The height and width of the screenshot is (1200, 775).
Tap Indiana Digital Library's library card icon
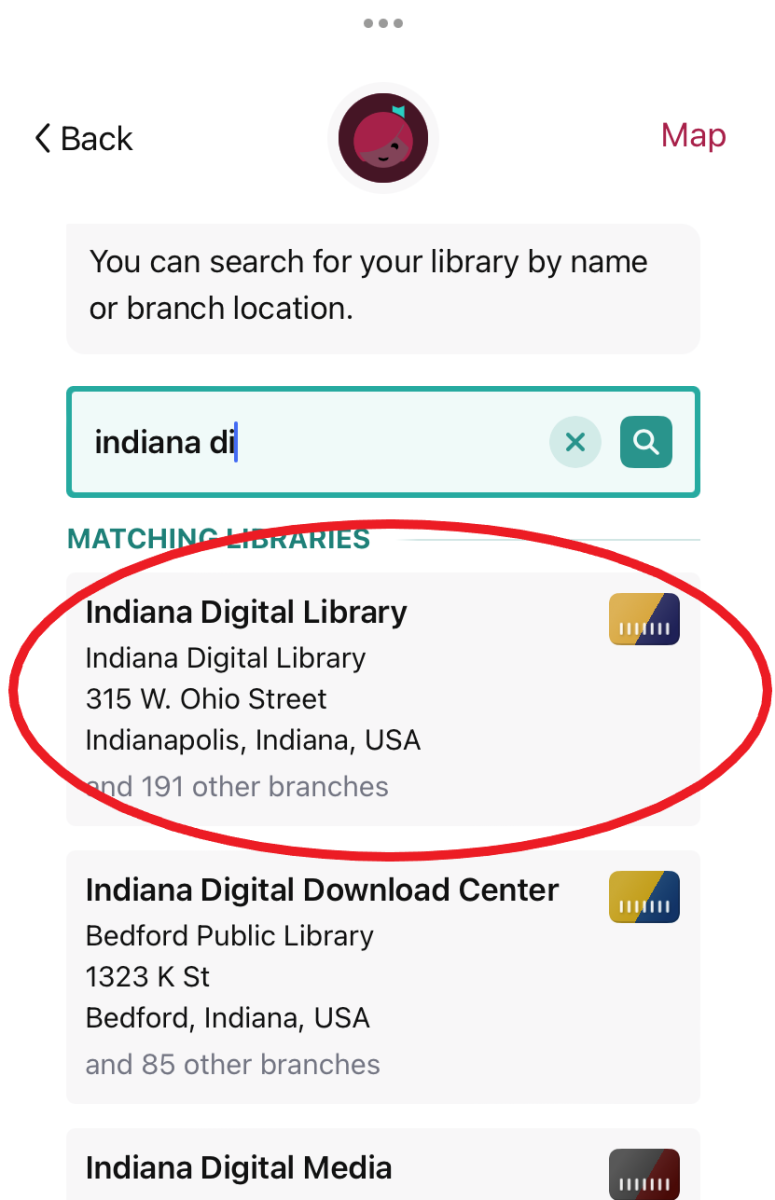(643, 619)
